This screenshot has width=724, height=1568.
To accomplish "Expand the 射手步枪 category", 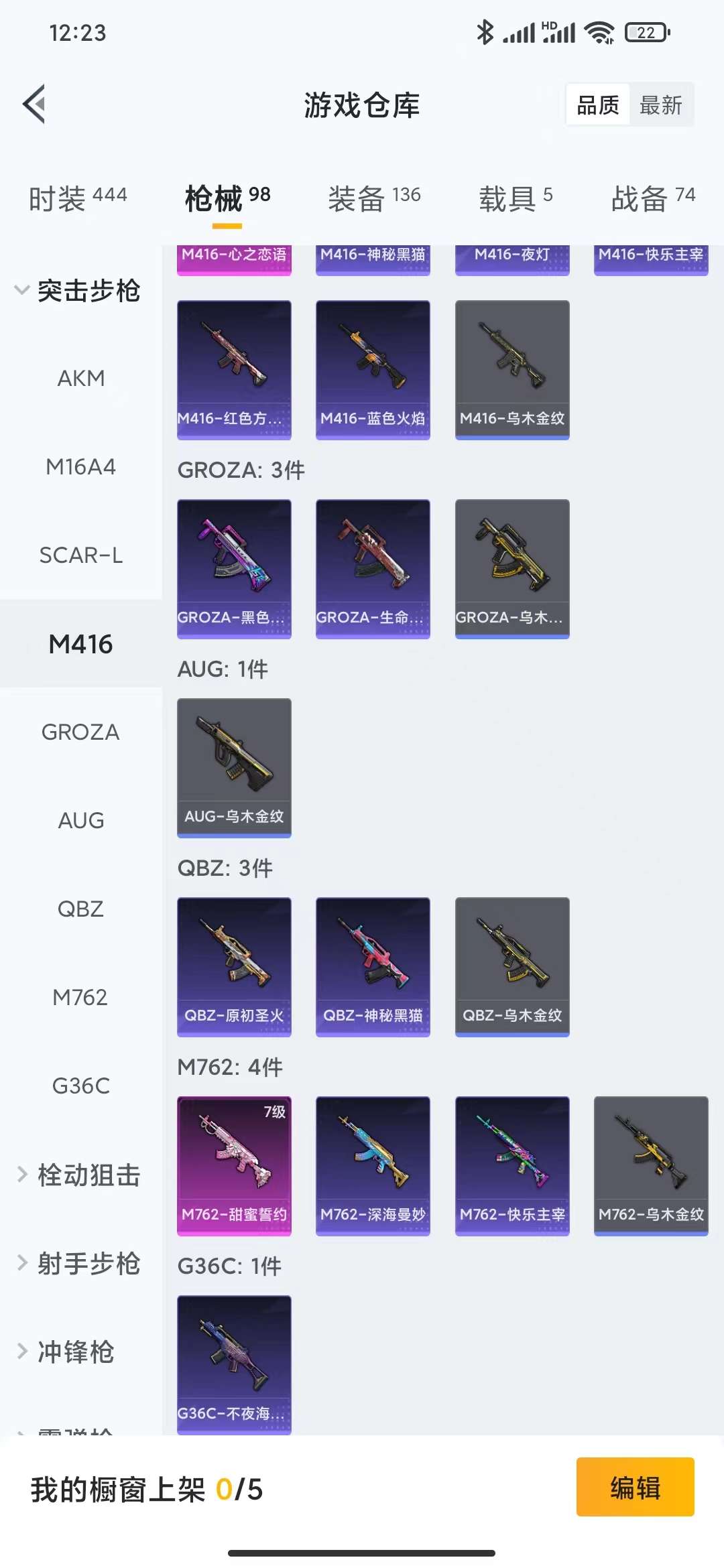I will tap(79, 1264).
